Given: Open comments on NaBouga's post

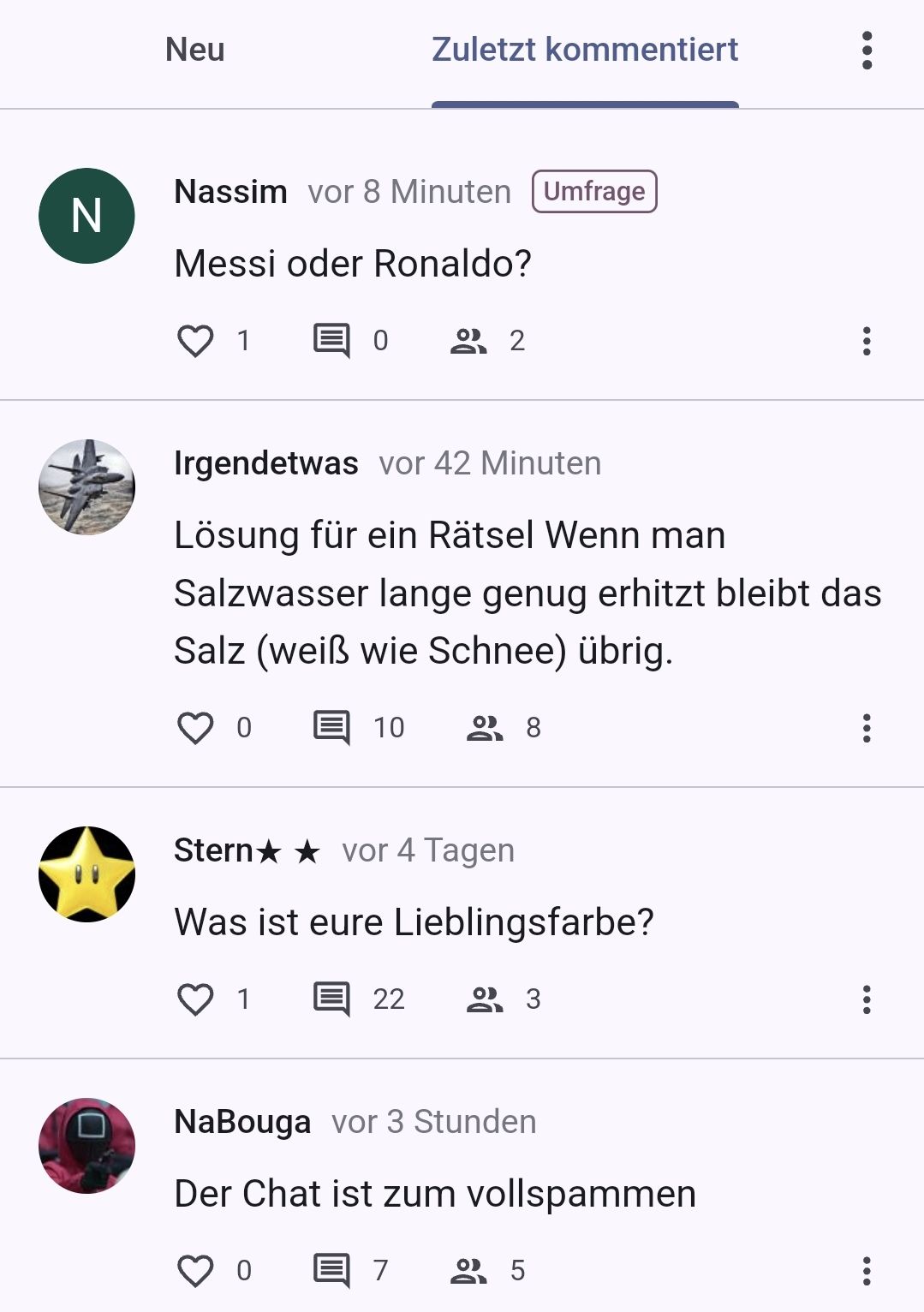Looking at the screenshot, I should coord(332,1271).
